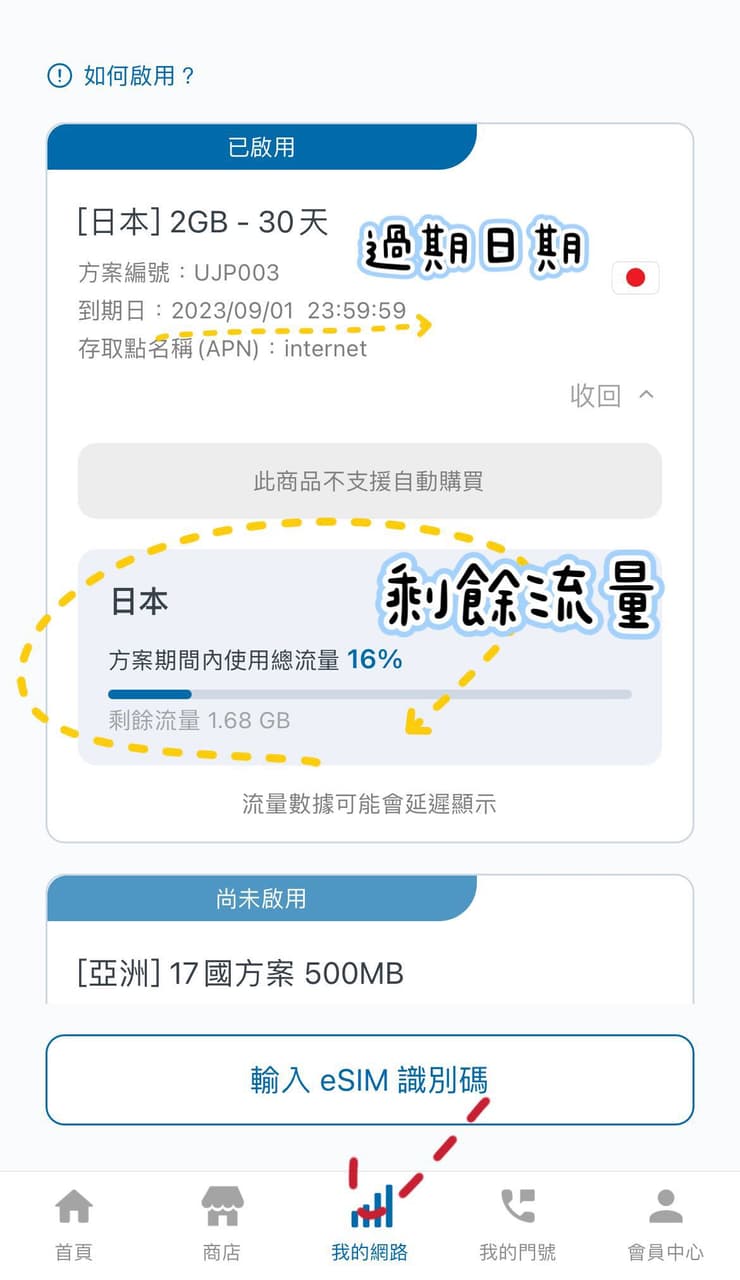Open 我的門號 phone icon
This screenshot has width=740, height=1280.
tap(518, 1208)
